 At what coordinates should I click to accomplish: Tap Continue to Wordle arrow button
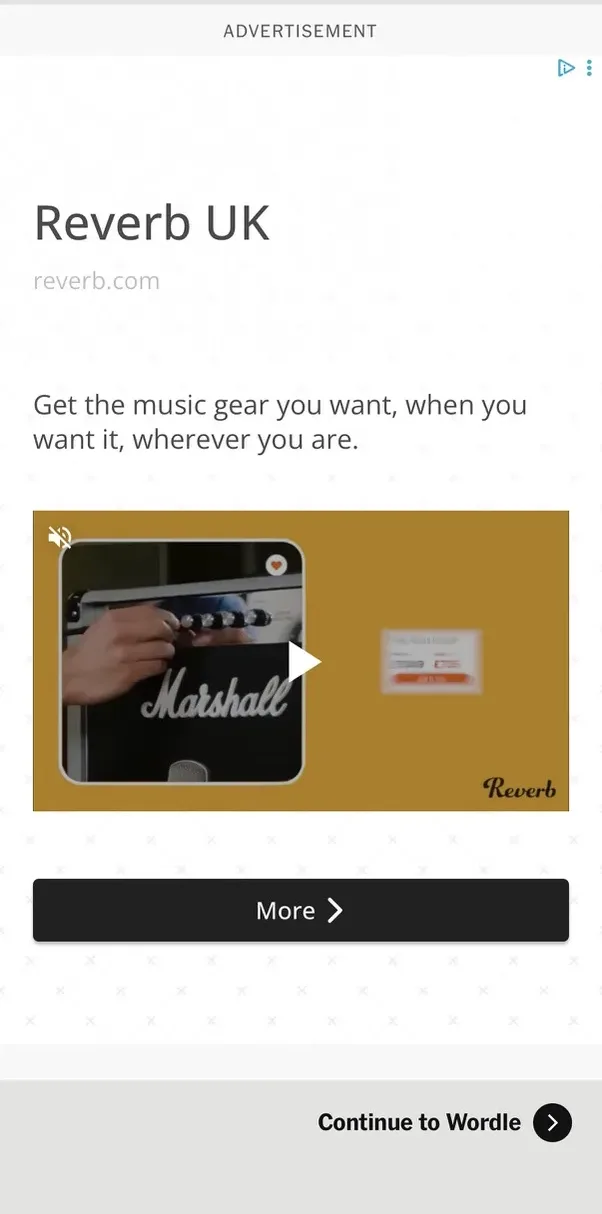click(x=552, y=1122)
